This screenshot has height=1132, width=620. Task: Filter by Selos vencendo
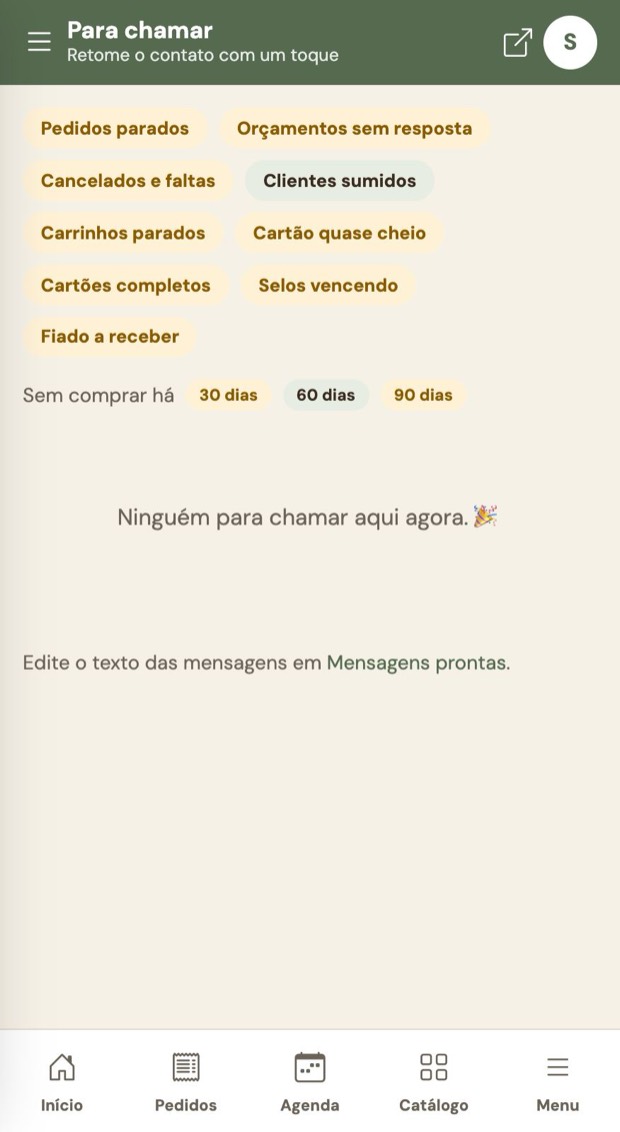tap(328, 285)
